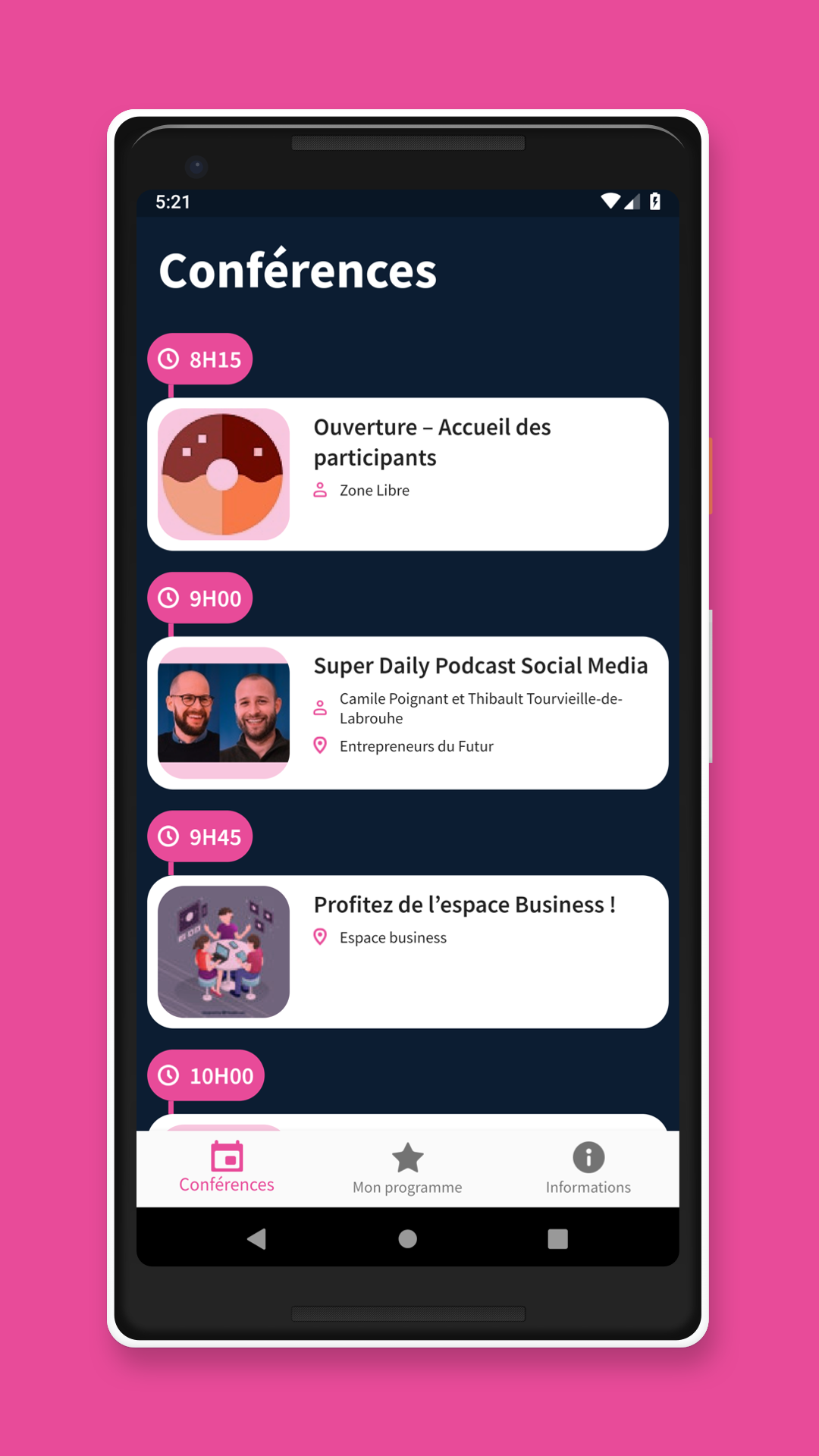The image size is (819, 1456).
Task: Go to the home screen
Action: tap(408, 1239)
